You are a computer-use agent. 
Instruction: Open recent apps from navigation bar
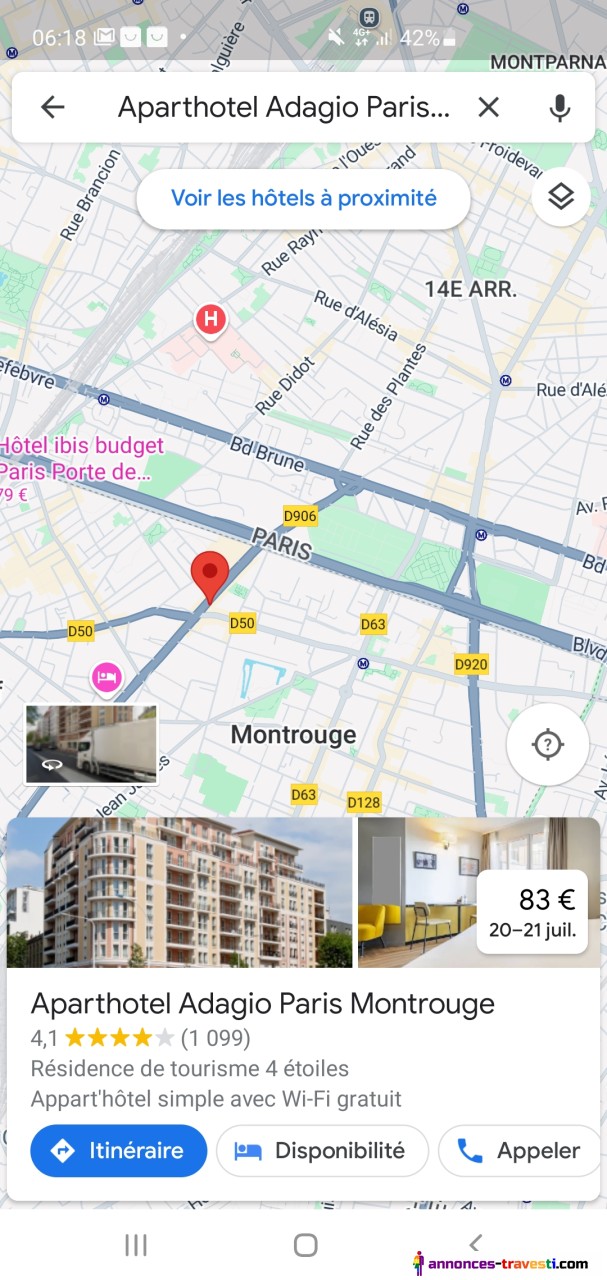coord(136,1244)
